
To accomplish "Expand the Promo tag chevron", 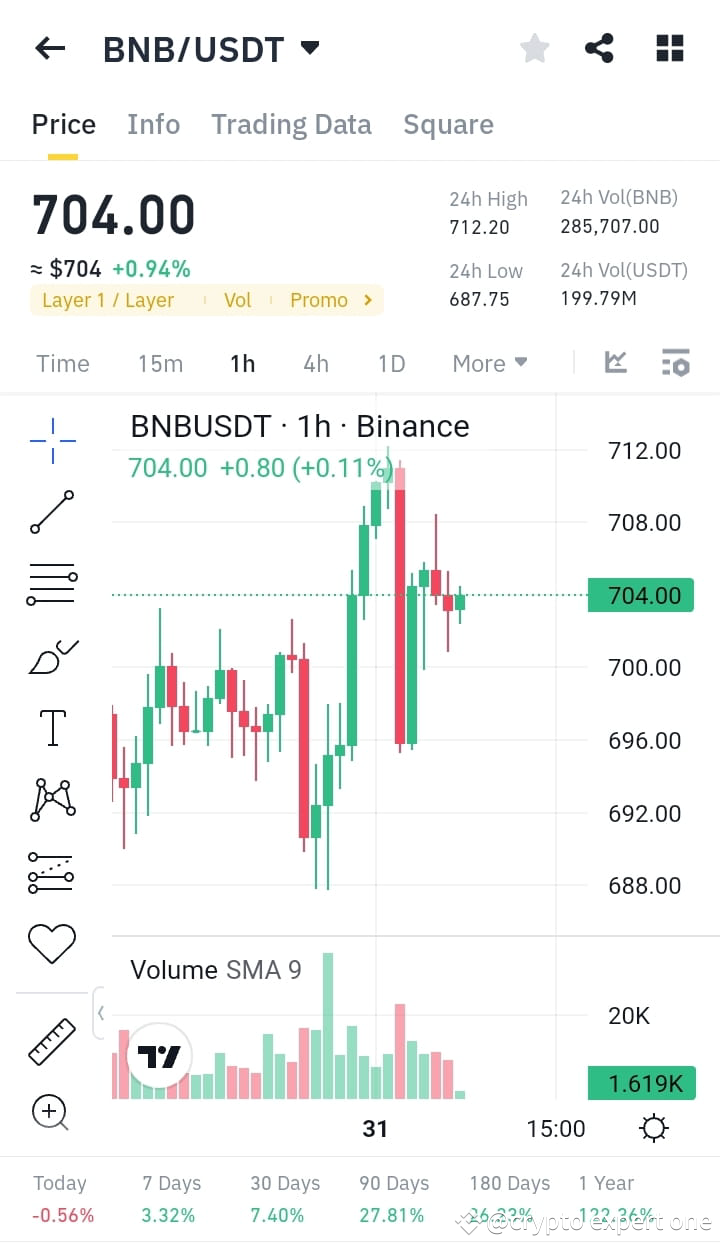I will tap(366, 299).
